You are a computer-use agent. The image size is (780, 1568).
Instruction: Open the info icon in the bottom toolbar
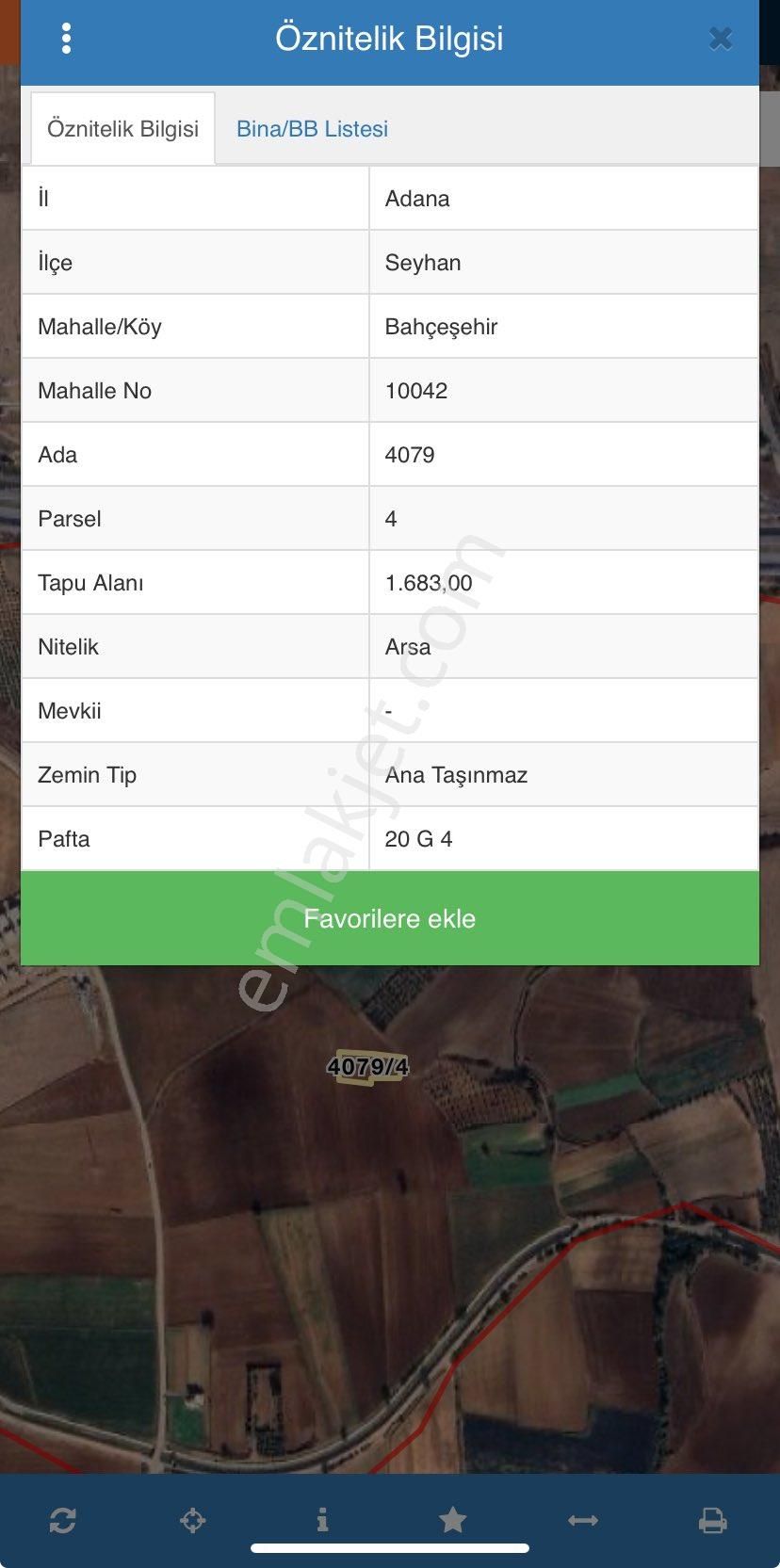[322, 1519]
